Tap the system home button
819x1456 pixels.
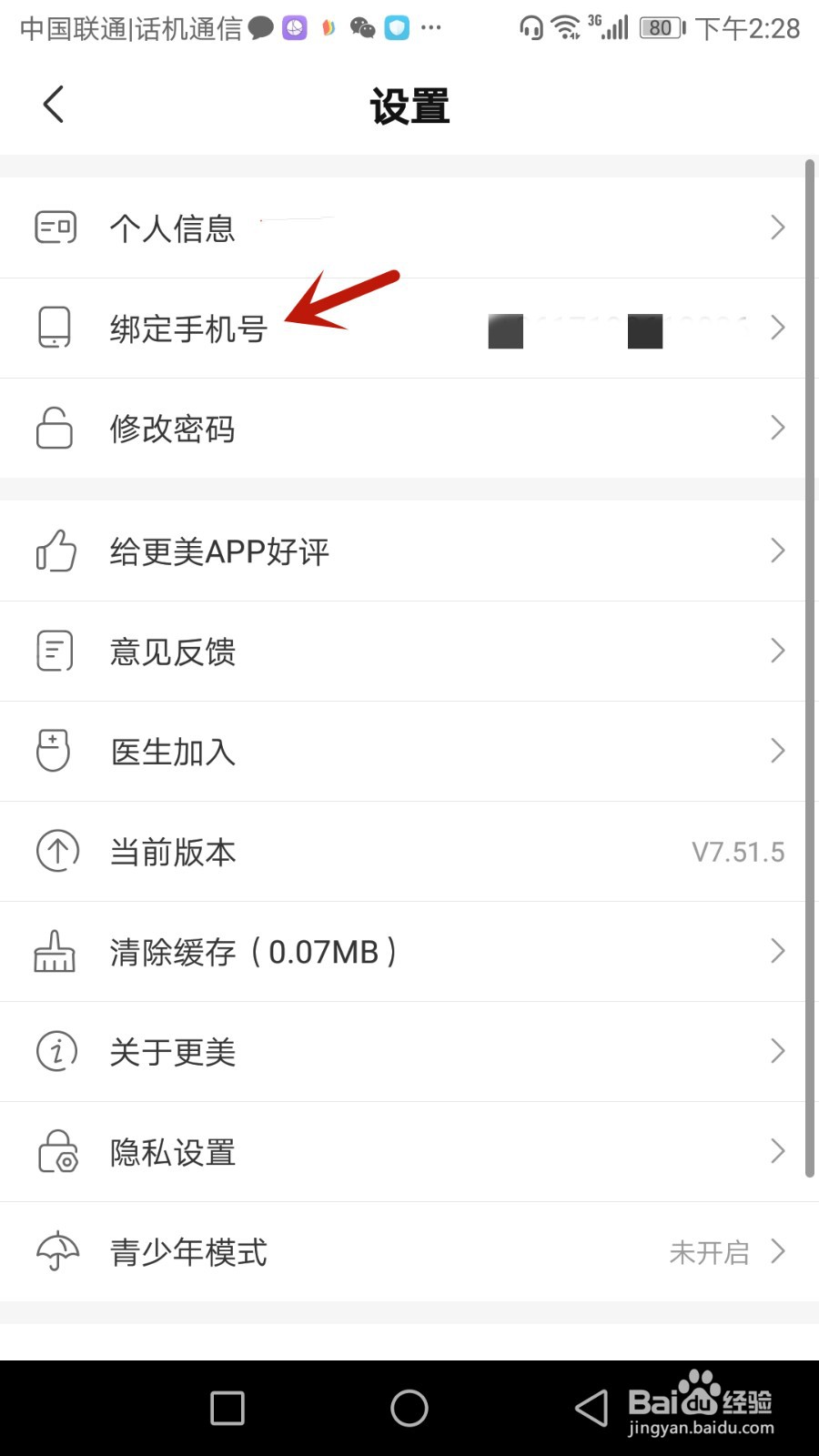pos(409,1409)
